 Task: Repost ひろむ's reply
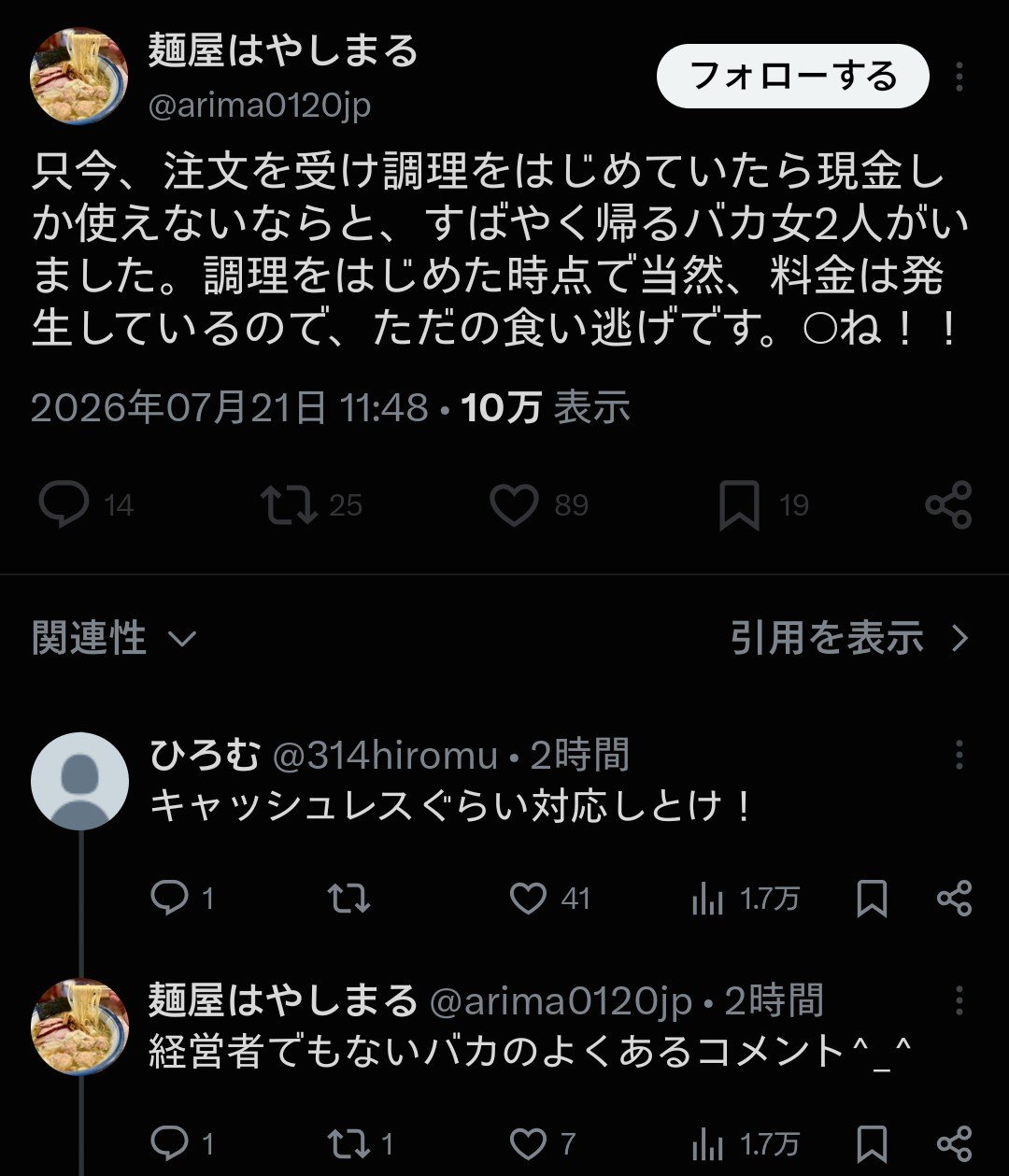(x=348, y=899)
